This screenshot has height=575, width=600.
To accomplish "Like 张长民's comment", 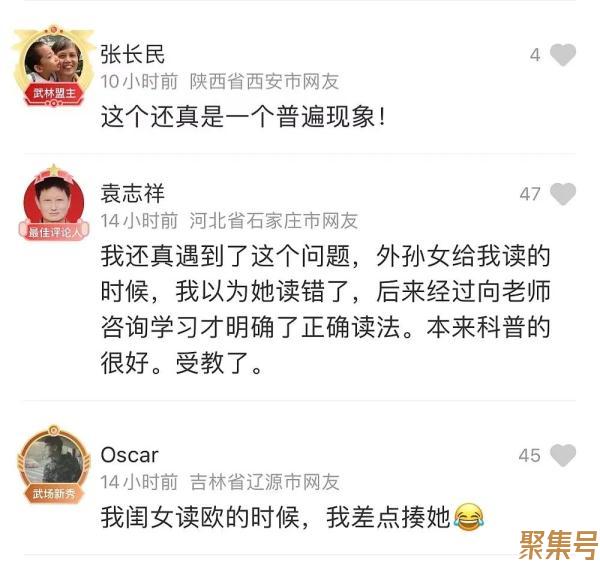I will pyautogui.click(x=563, y=55).
